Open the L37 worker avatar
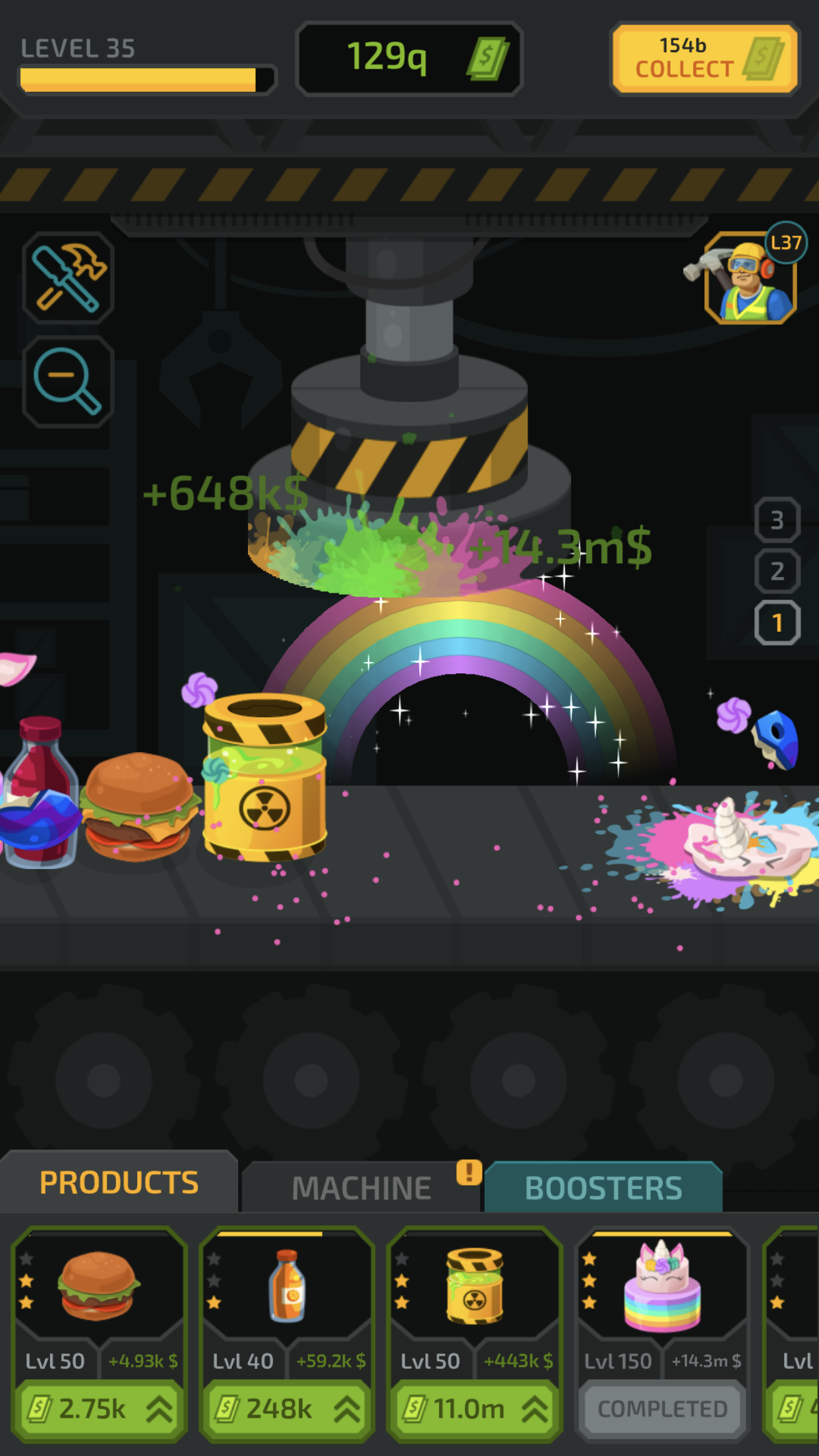 click(x=750, y=274)
